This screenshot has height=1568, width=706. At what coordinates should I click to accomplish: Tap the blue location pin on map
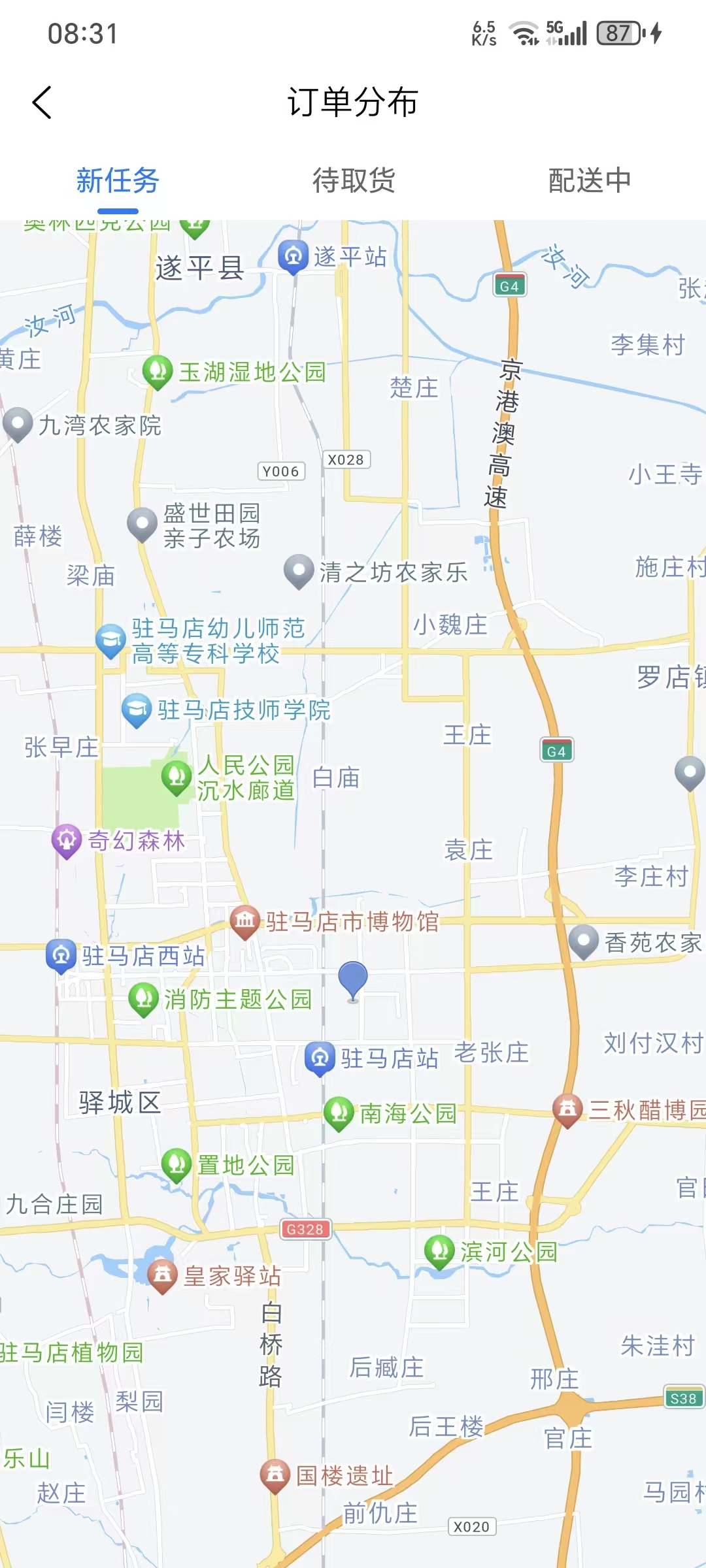pyautogui.click(x=353, y=979)
